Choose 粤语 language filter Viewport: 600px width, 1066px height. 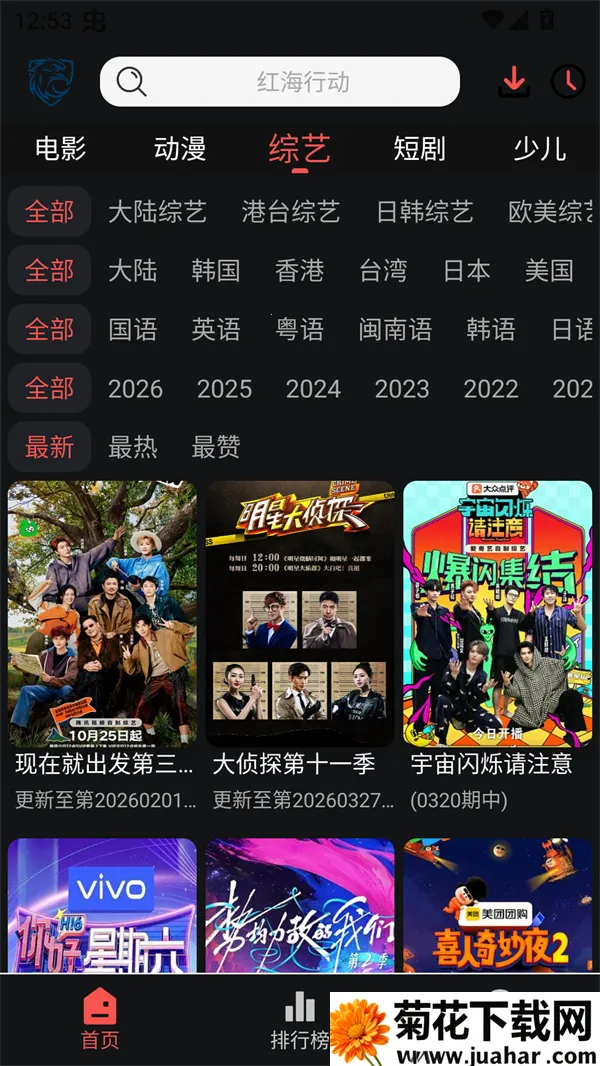tap(300, 329)
